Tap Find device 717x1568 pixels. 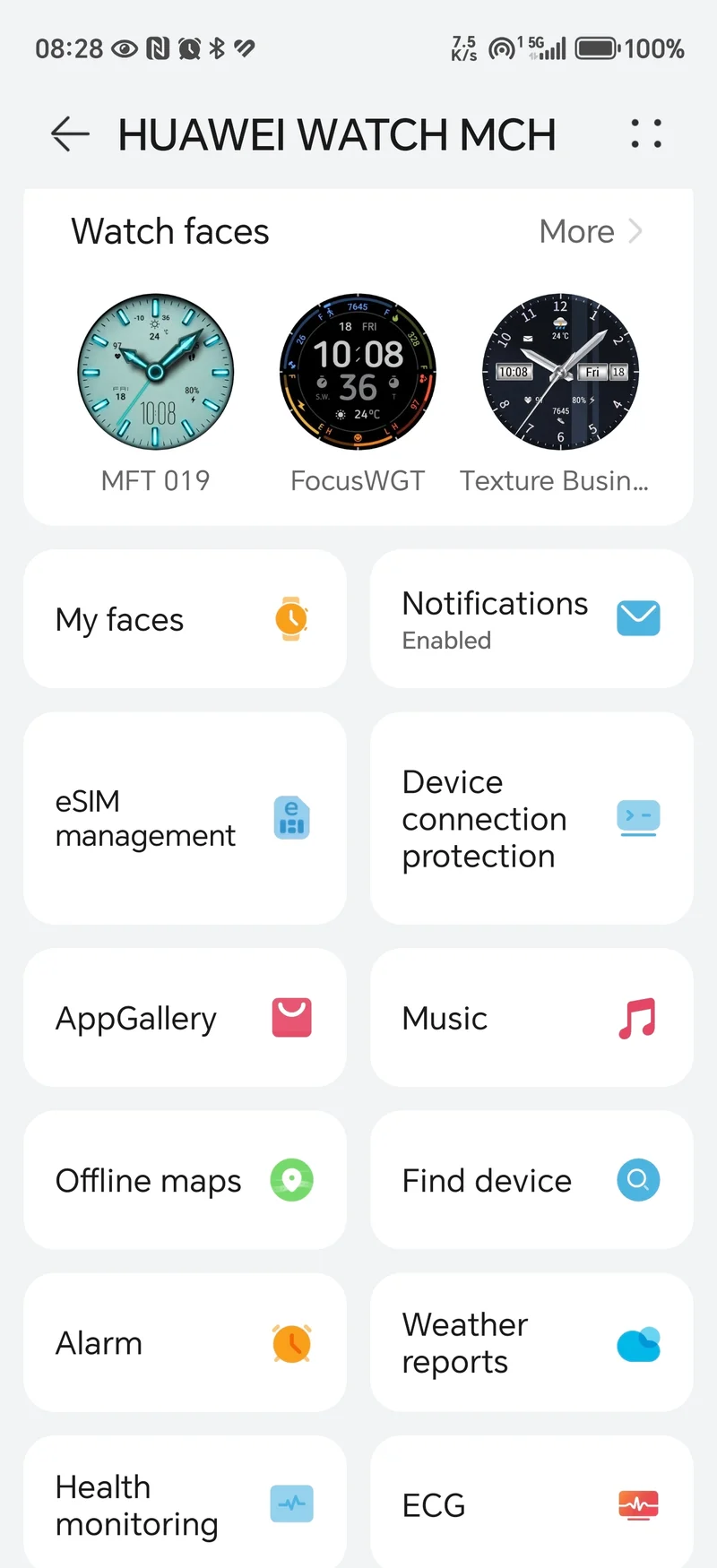[531, 1180]
